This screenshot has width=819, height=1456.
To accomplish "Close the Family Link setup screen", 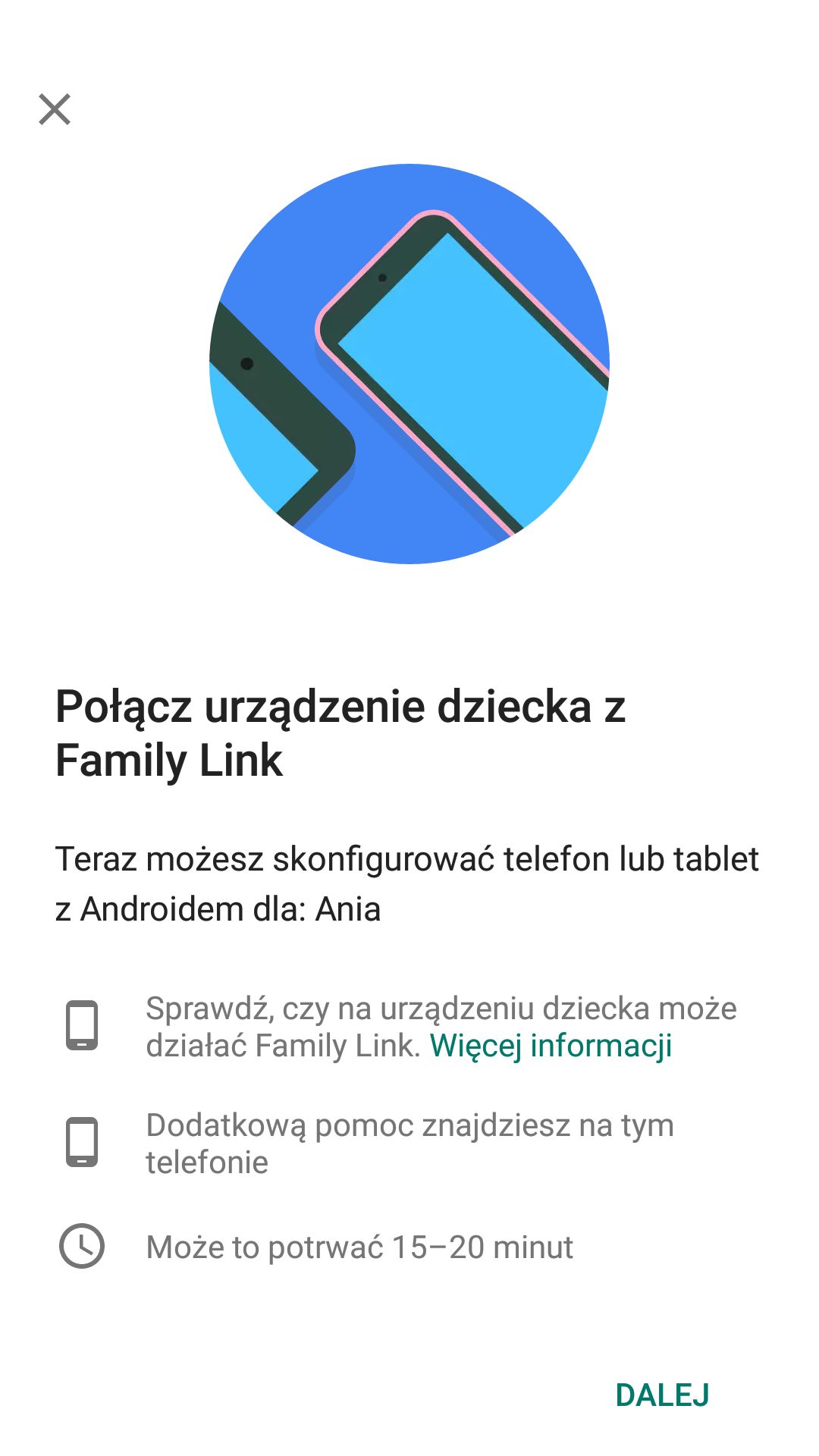I will coord(55,109).
